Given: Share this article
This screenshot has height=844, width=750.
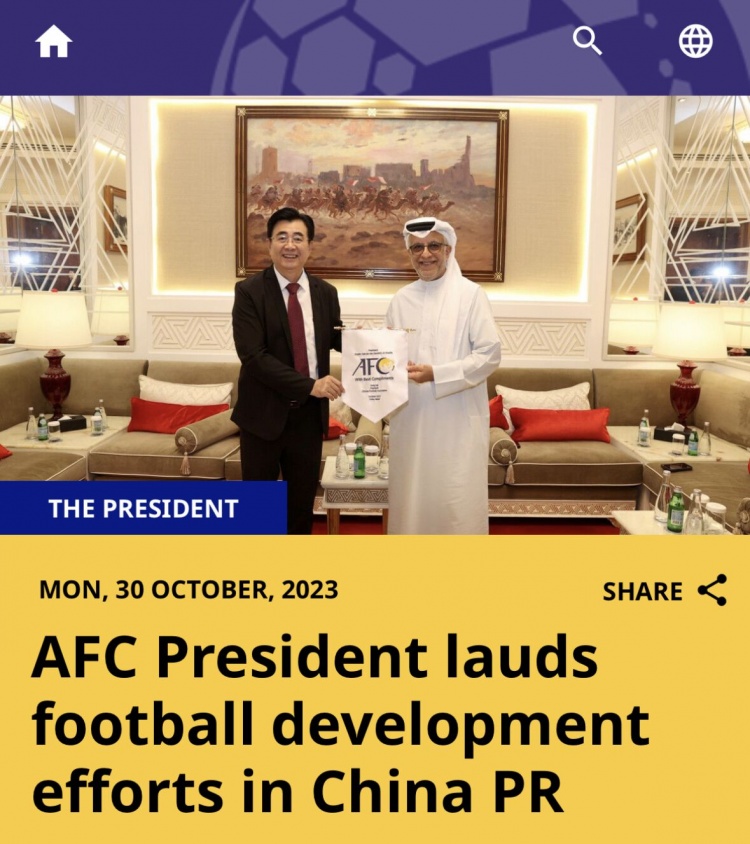Looking at the screenshot, I should (665, 591).
